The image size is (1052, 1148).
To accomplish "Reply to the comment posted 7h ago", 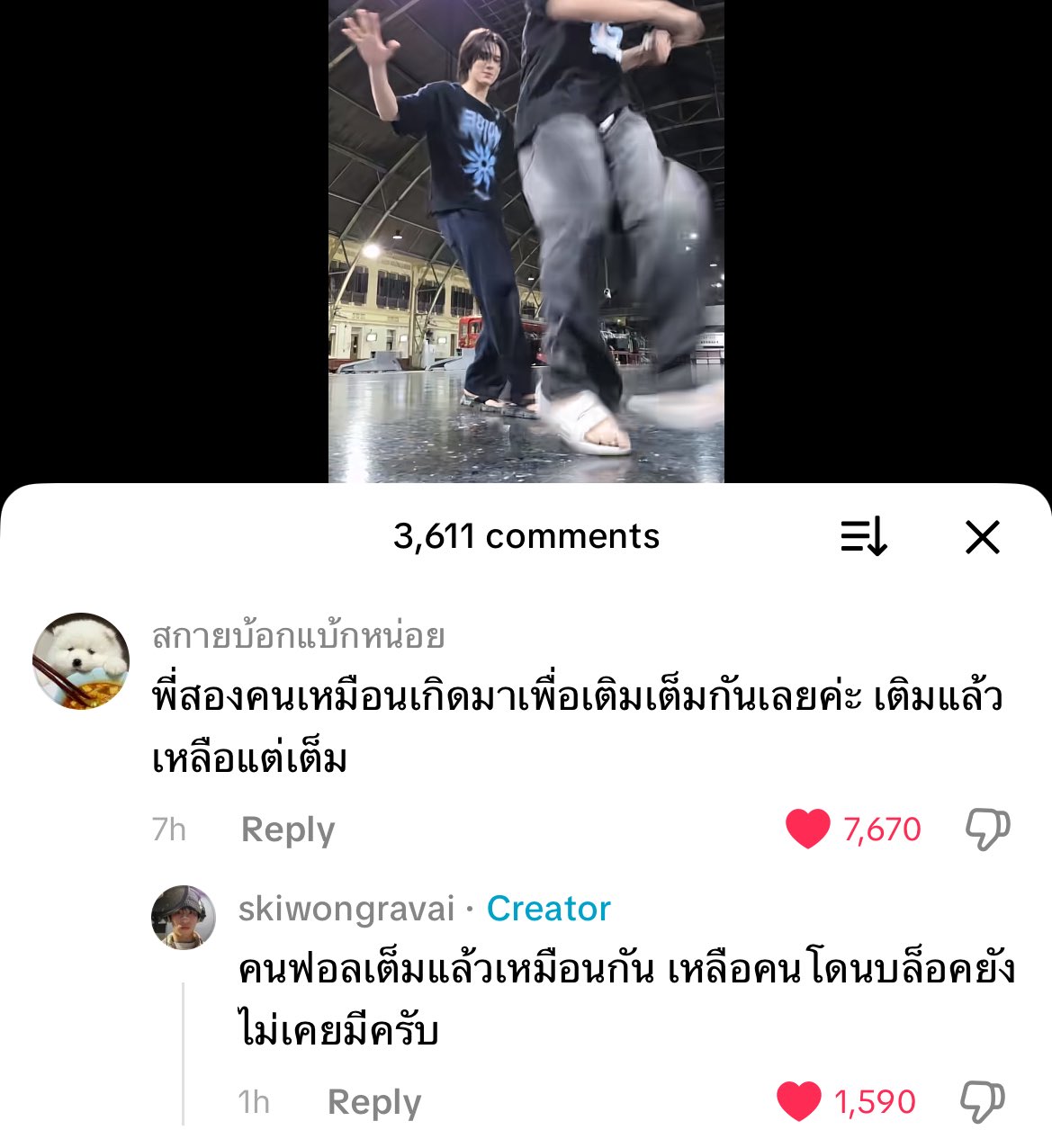I will pos(287,829).
